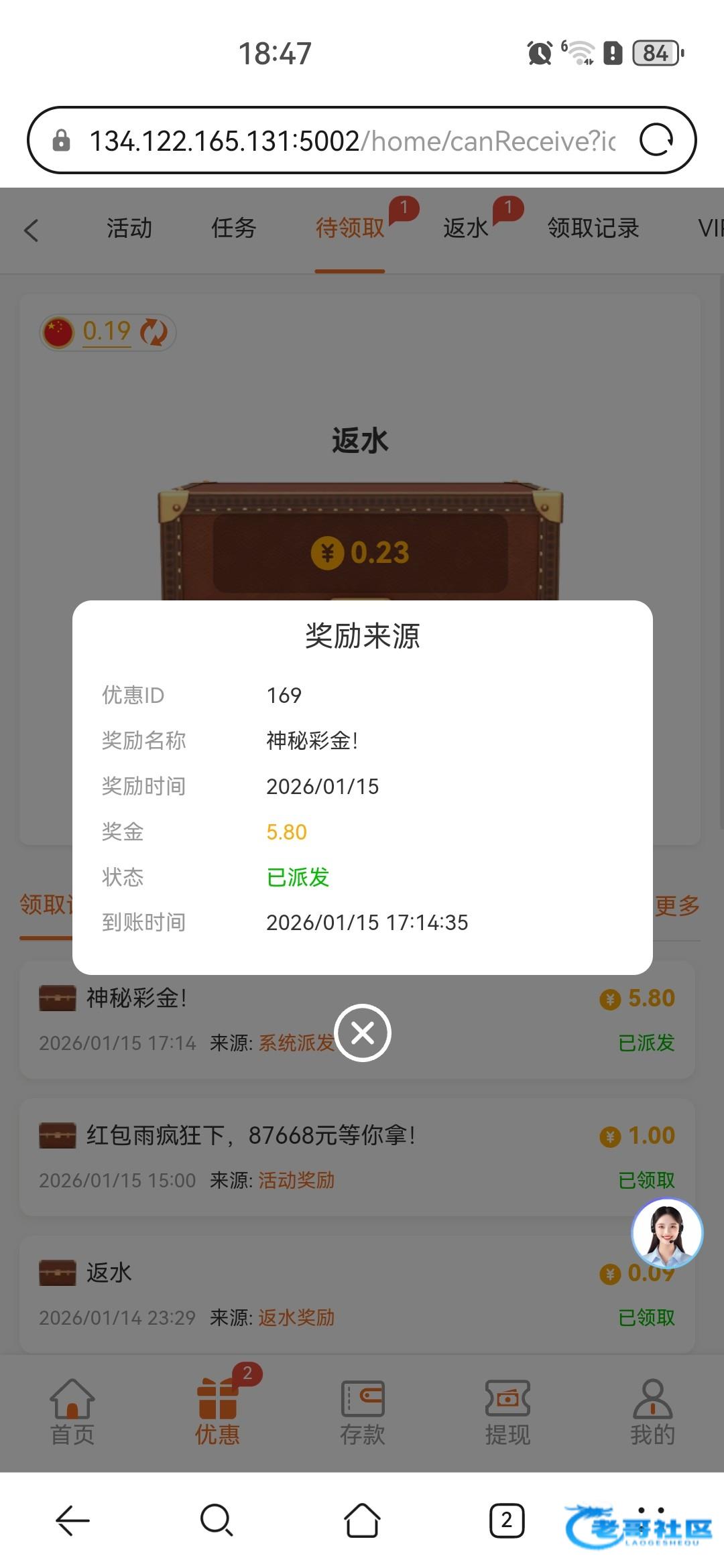
Task: Go back using the top-left arrow
Action: click(32, 230)
